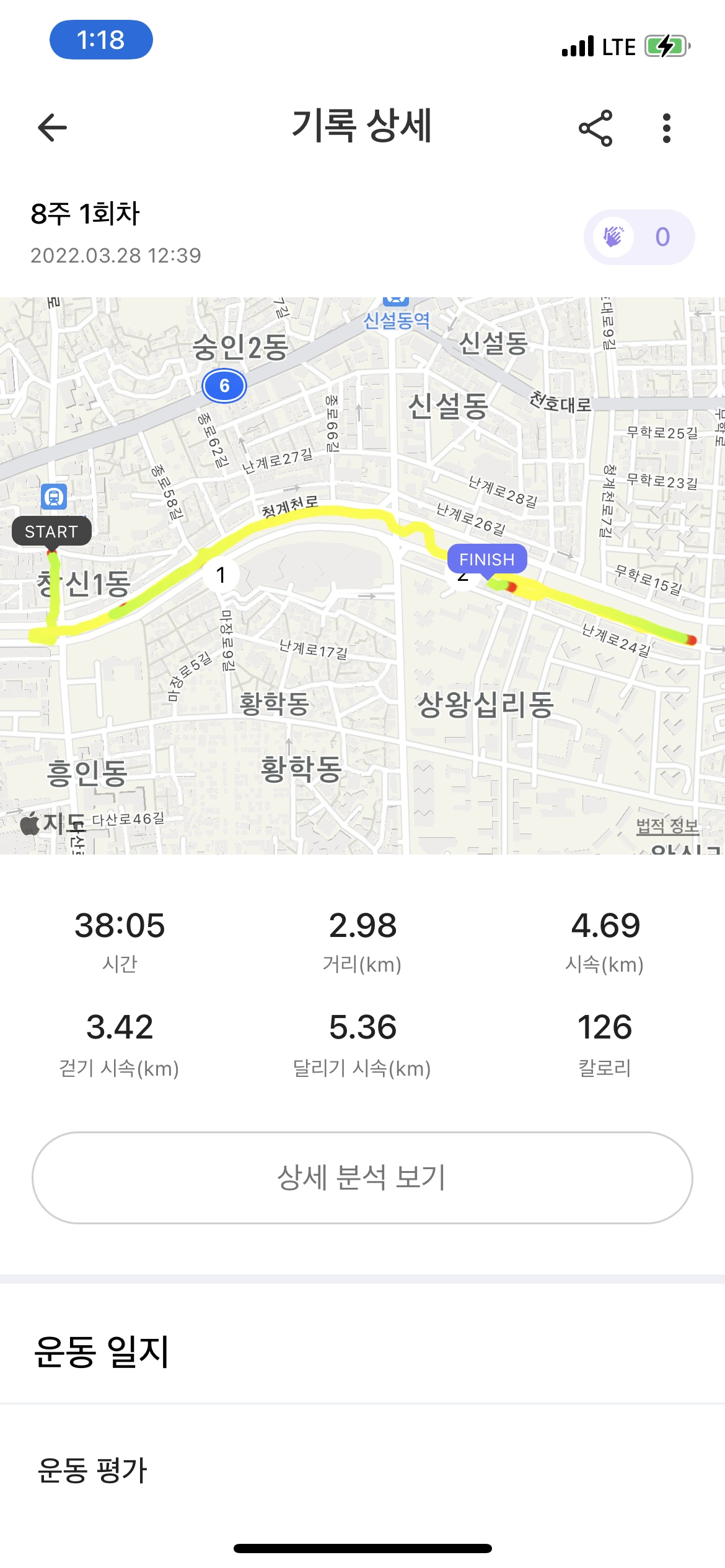Open 상세 분석 보기 detailed analysis
The width and height of the screenshot is (725, 1568).
click(362, 1177)
